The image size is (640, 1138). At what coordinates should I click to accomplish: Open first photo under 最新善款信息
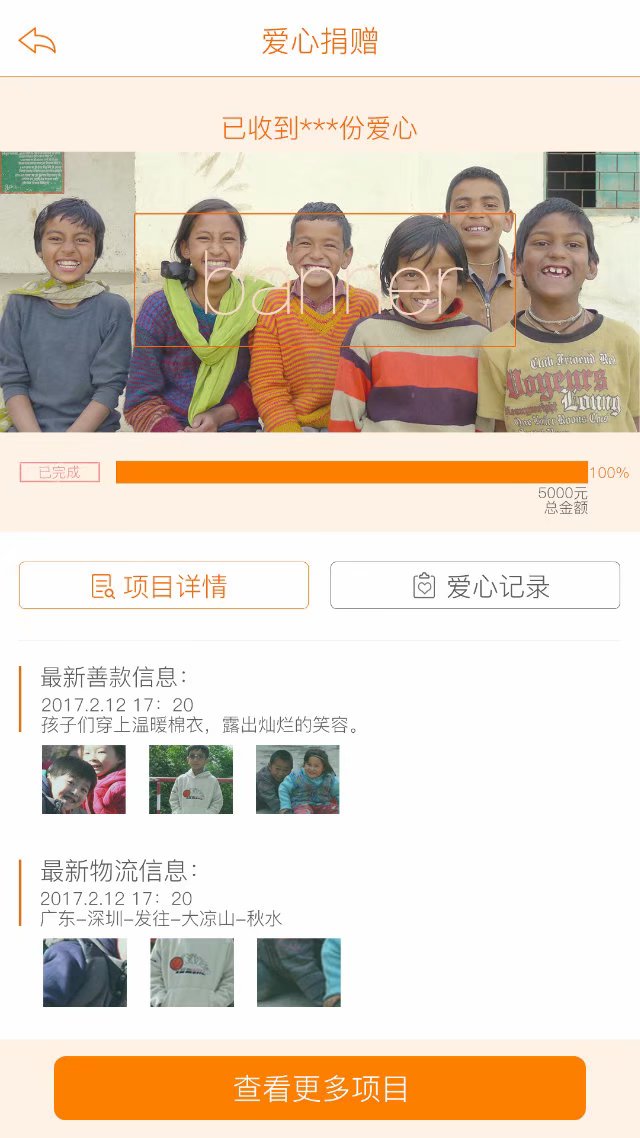point(84,779)
